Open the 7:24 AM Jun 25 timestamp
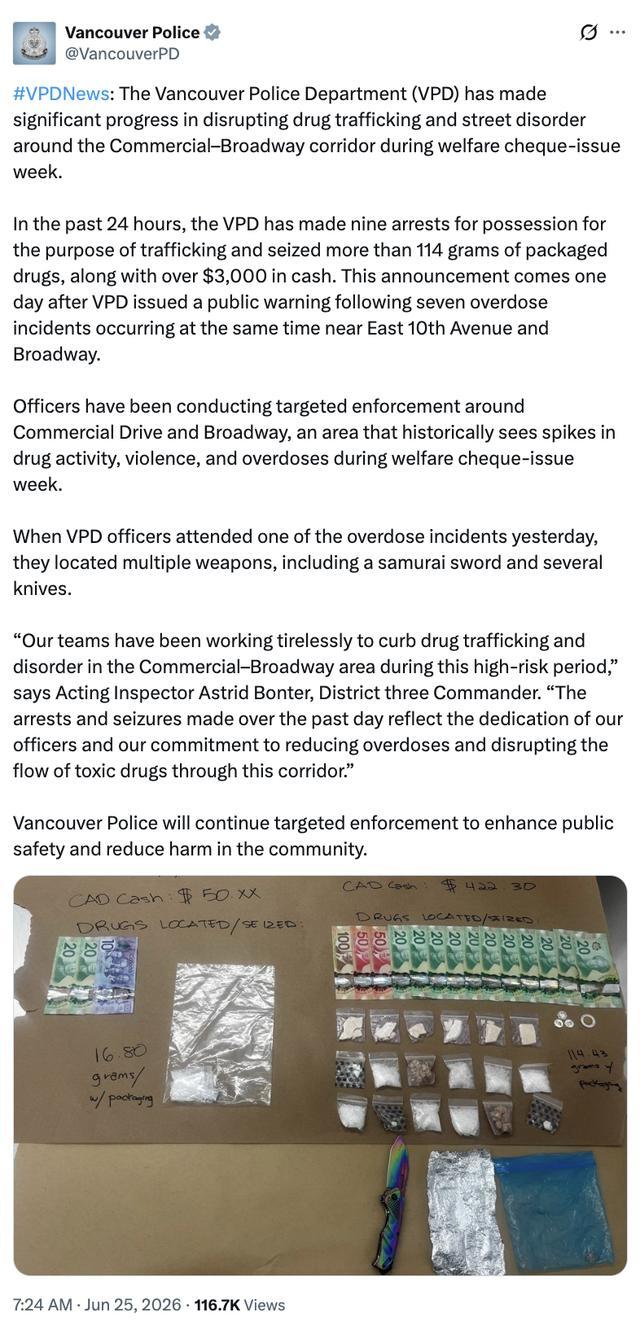This screenshot has height=1330, width=640. point(97,1305)
